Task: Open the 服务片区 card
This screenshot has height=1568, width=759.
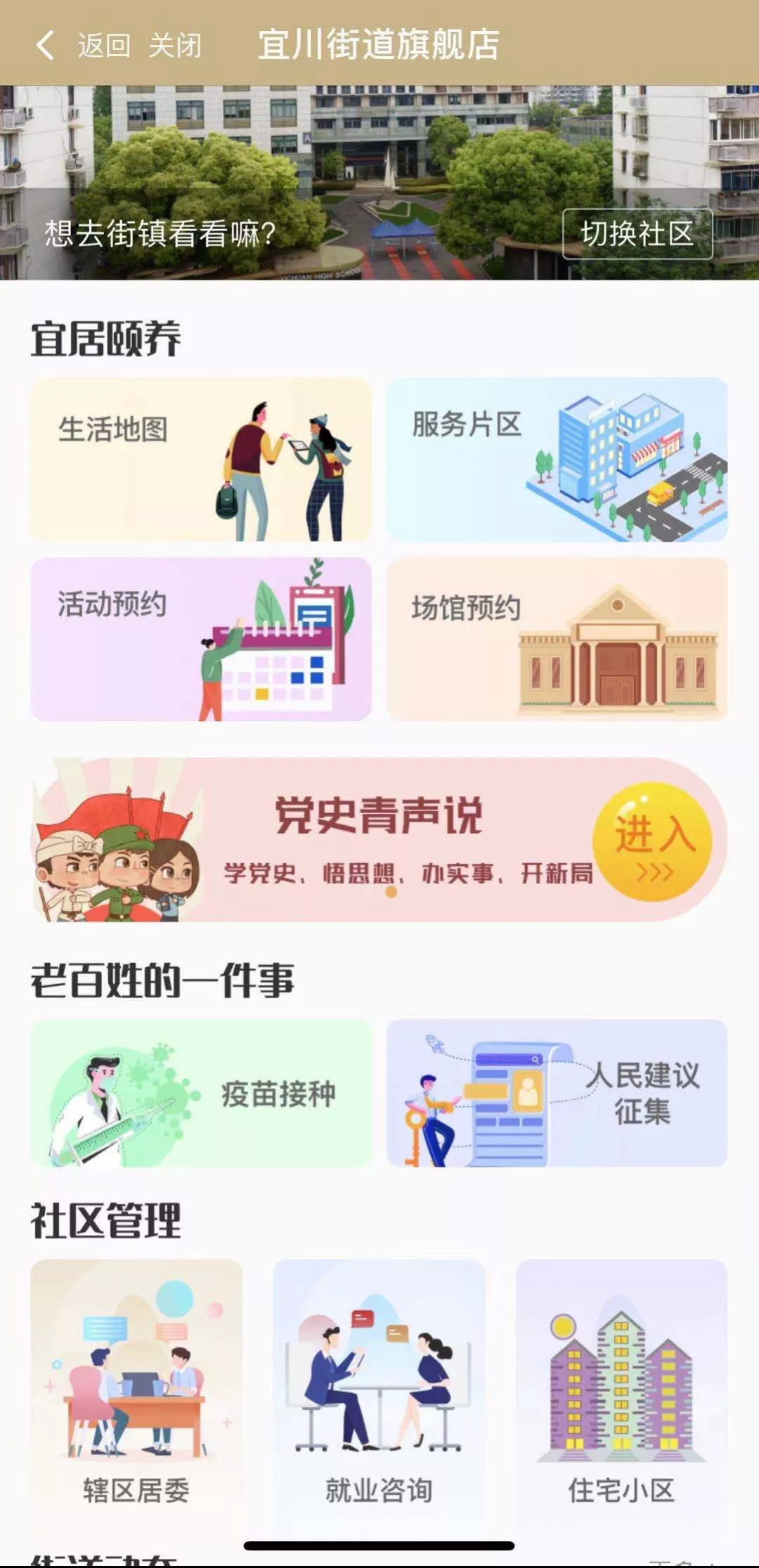Action: [x=557, y=460]
